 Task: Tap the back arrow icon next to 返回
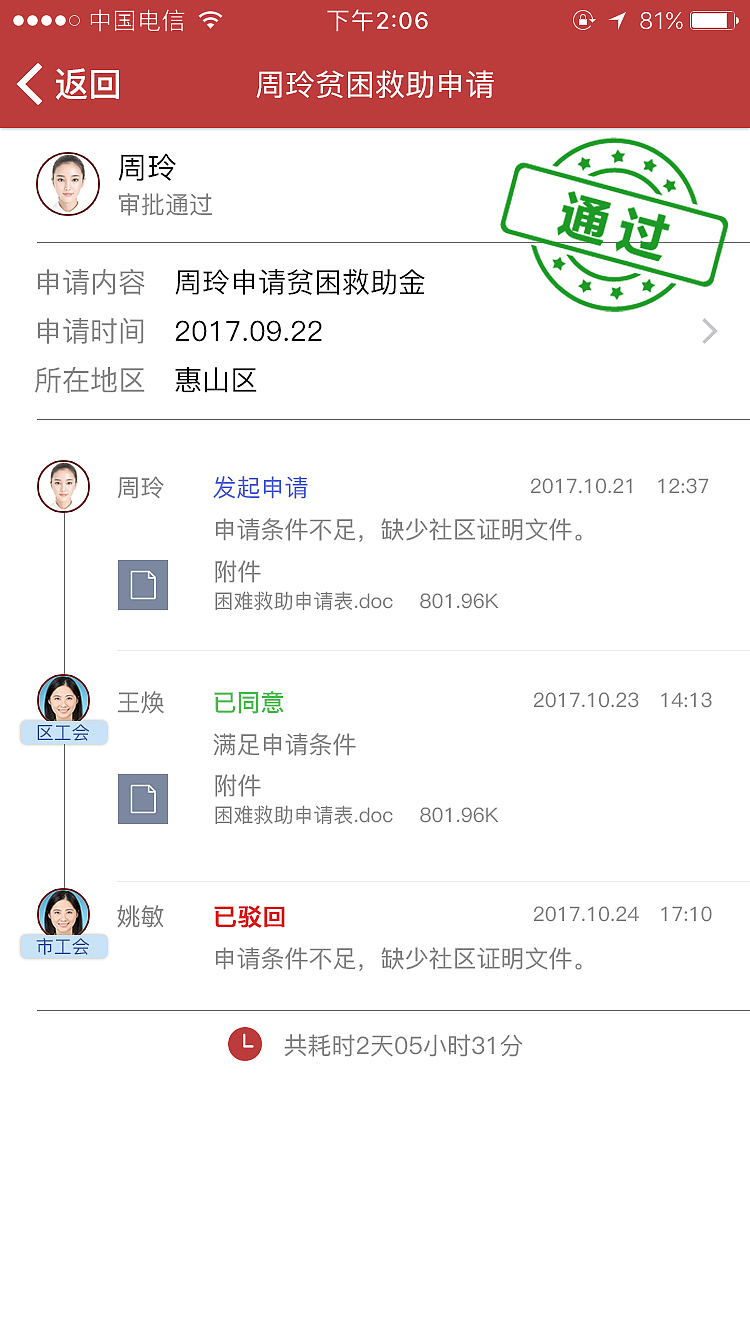[x=30, y=84]
